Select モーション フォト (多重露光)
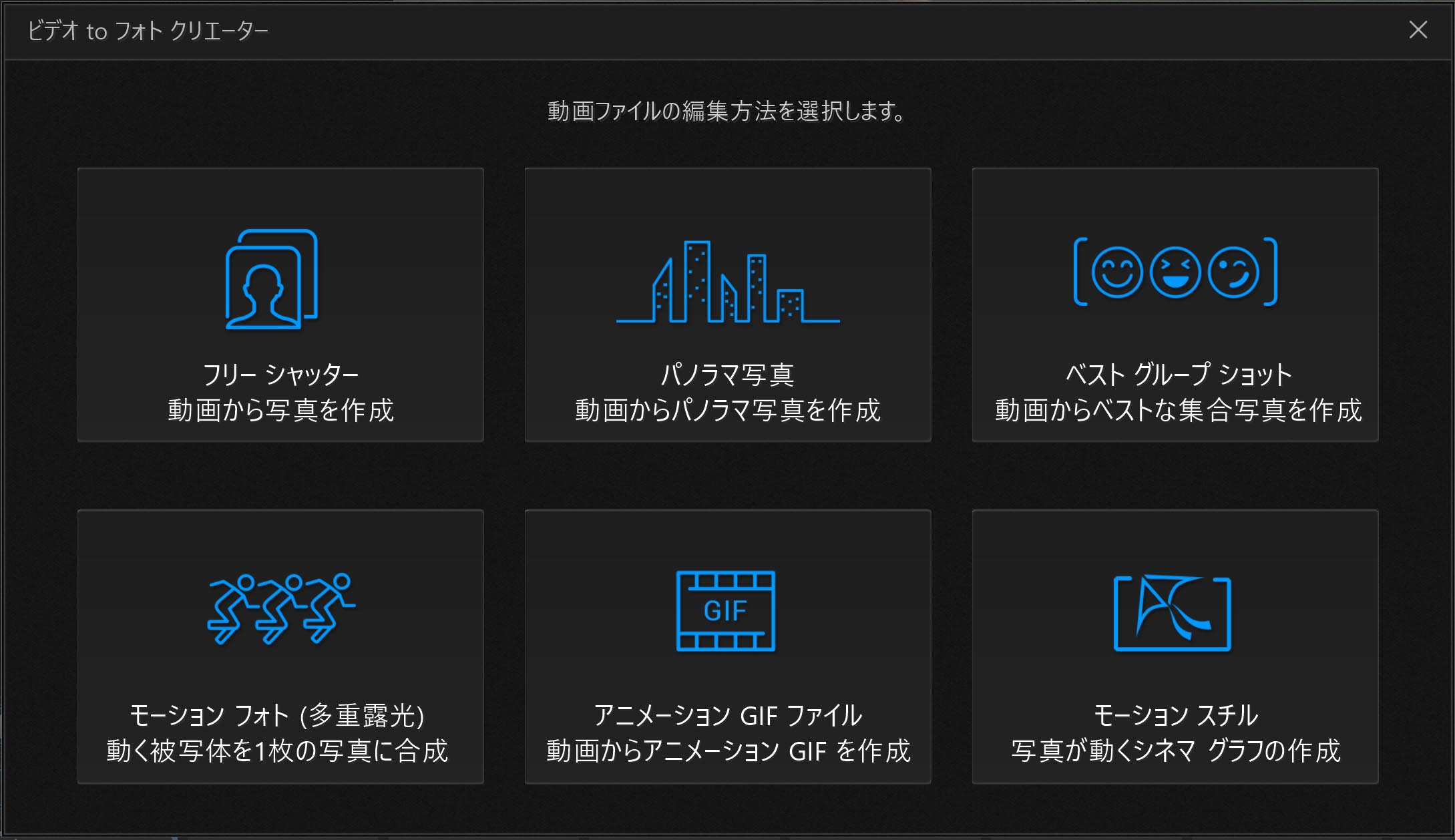The image size is (1455, 840). tap(280, 646)
